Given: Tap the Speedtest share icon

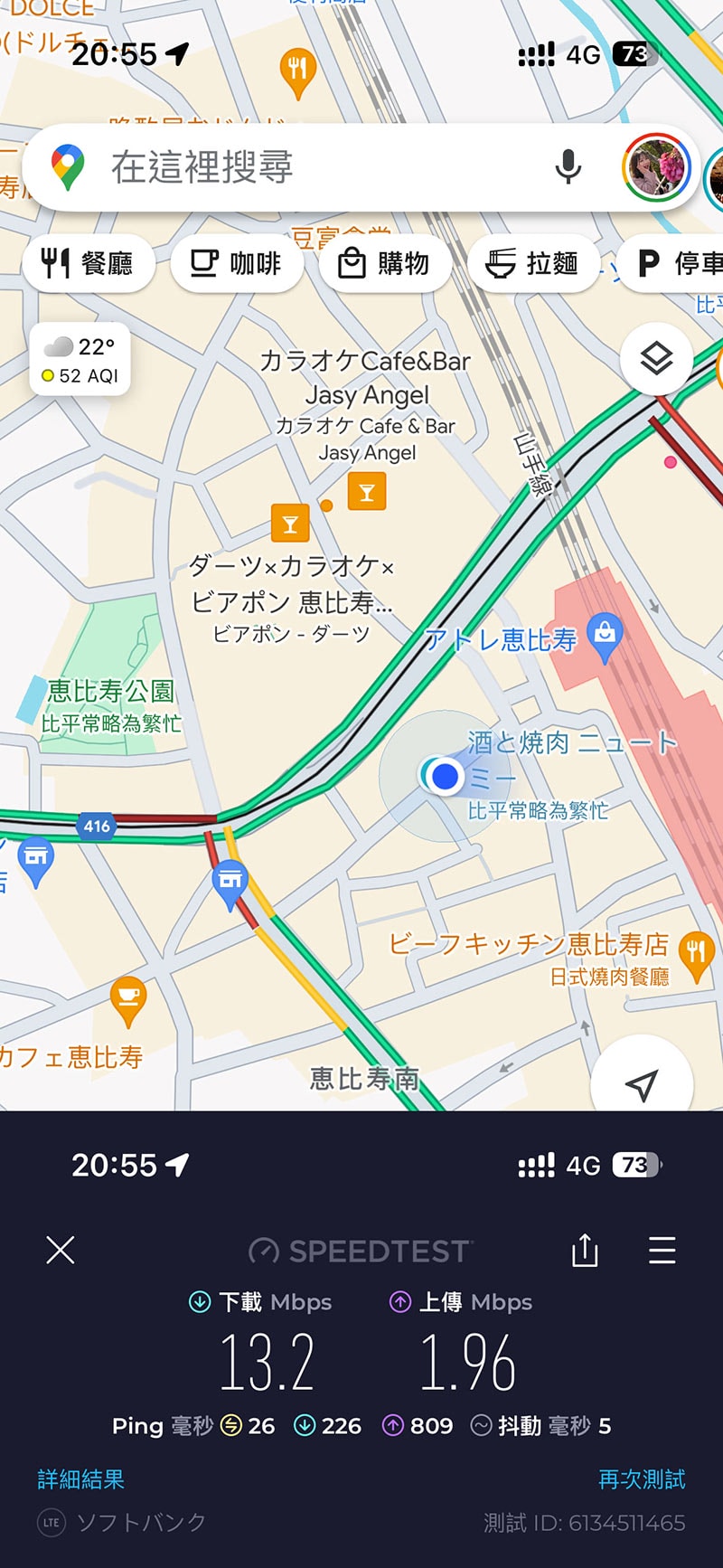Looking at the screenshot, I should 585,1252.
